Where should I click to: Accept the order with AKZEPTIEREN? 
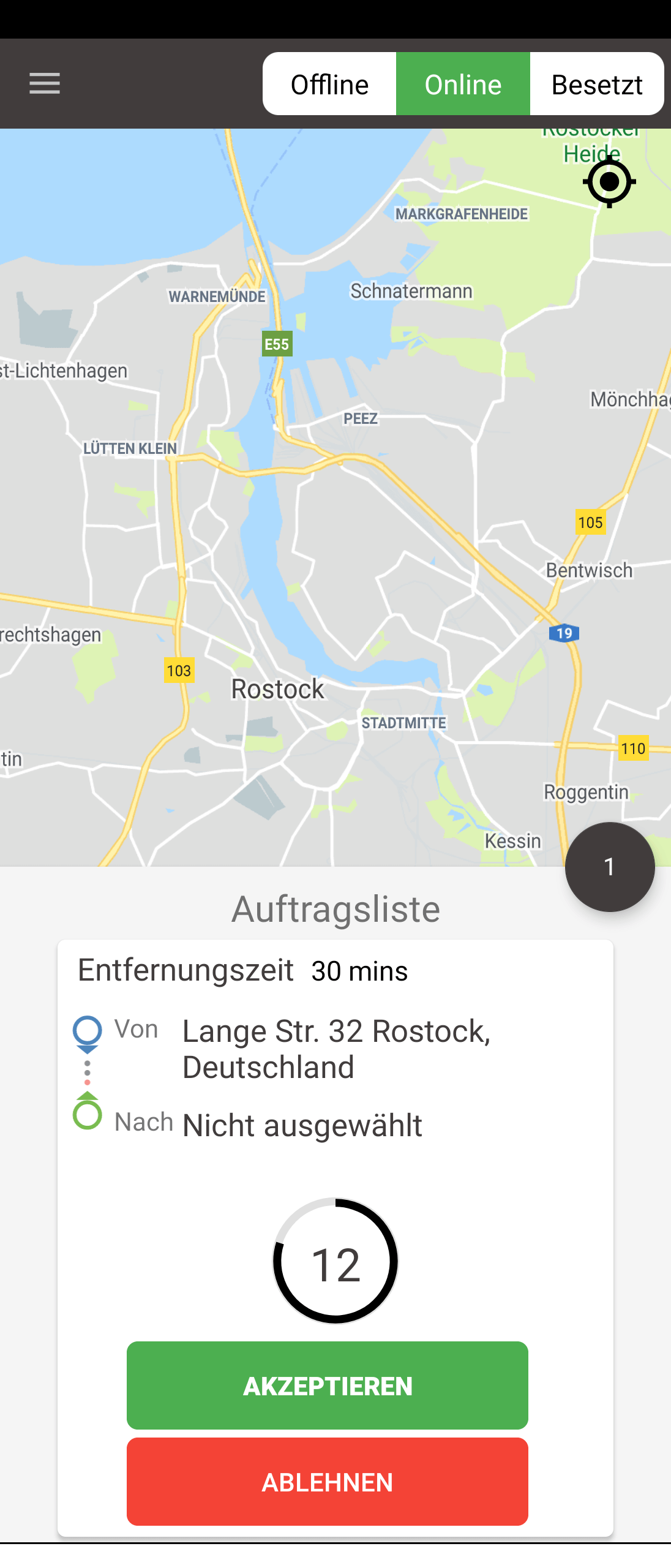coord(328,1385)
